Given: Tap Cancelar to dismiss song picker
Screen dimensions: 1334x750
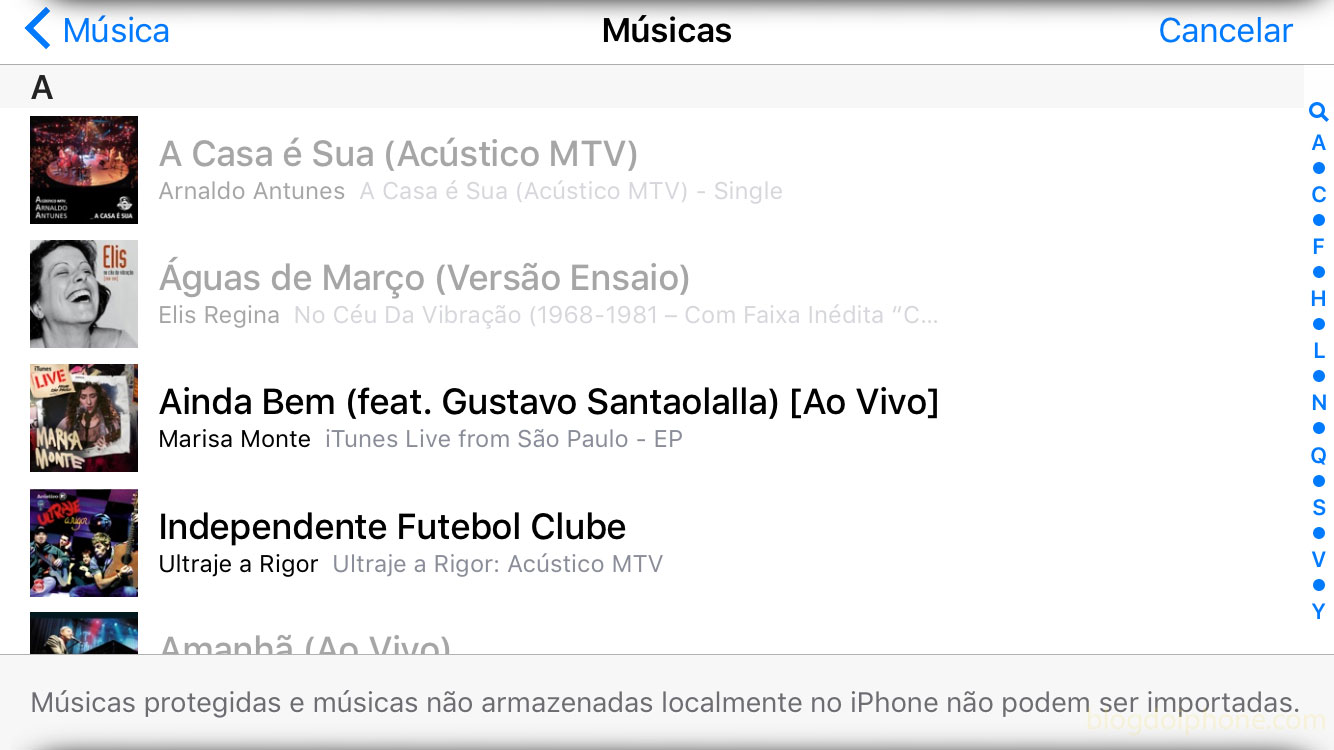Looking at the screenshot, I should coord(1225,30).
